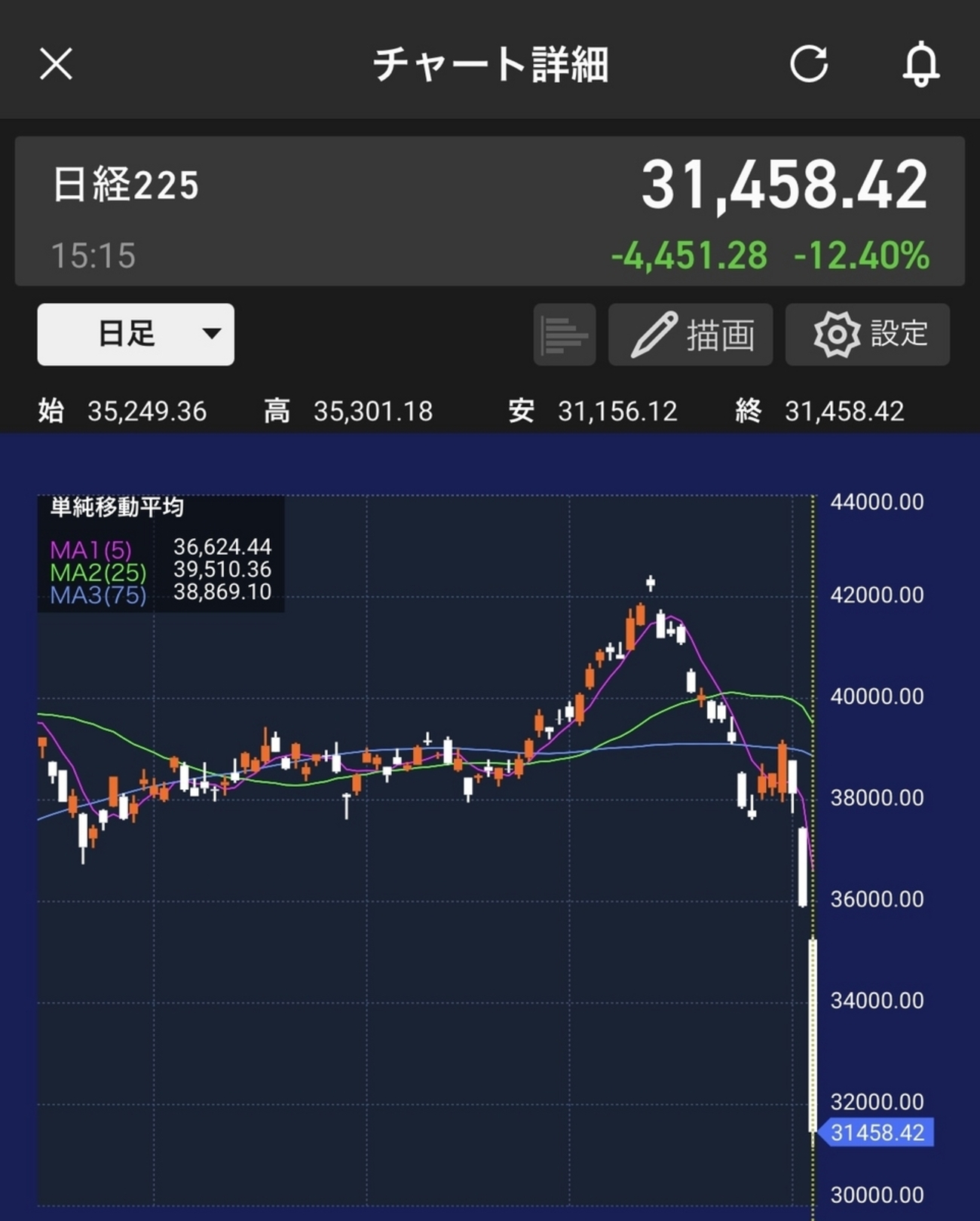Image resolution: width=980 pixels, height=1221 pixels.
Task: Open the chart settings via the 設定 gear icon
Action: [867, 335]
